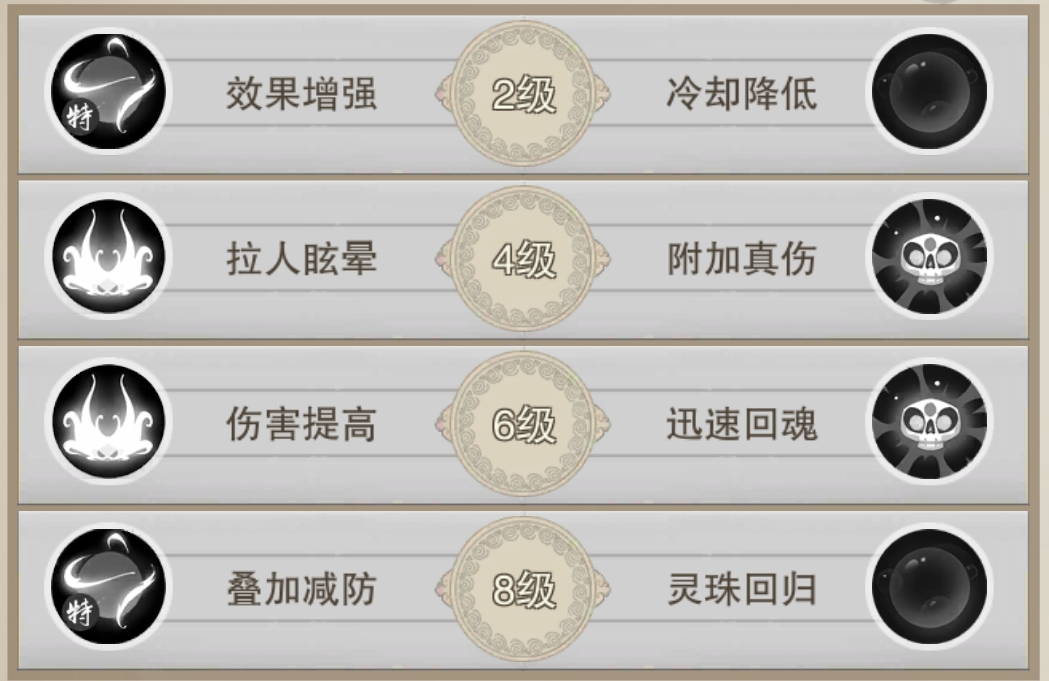
Task: Pick the 叠加减防 talent at level 8
Action: (301, 590)
